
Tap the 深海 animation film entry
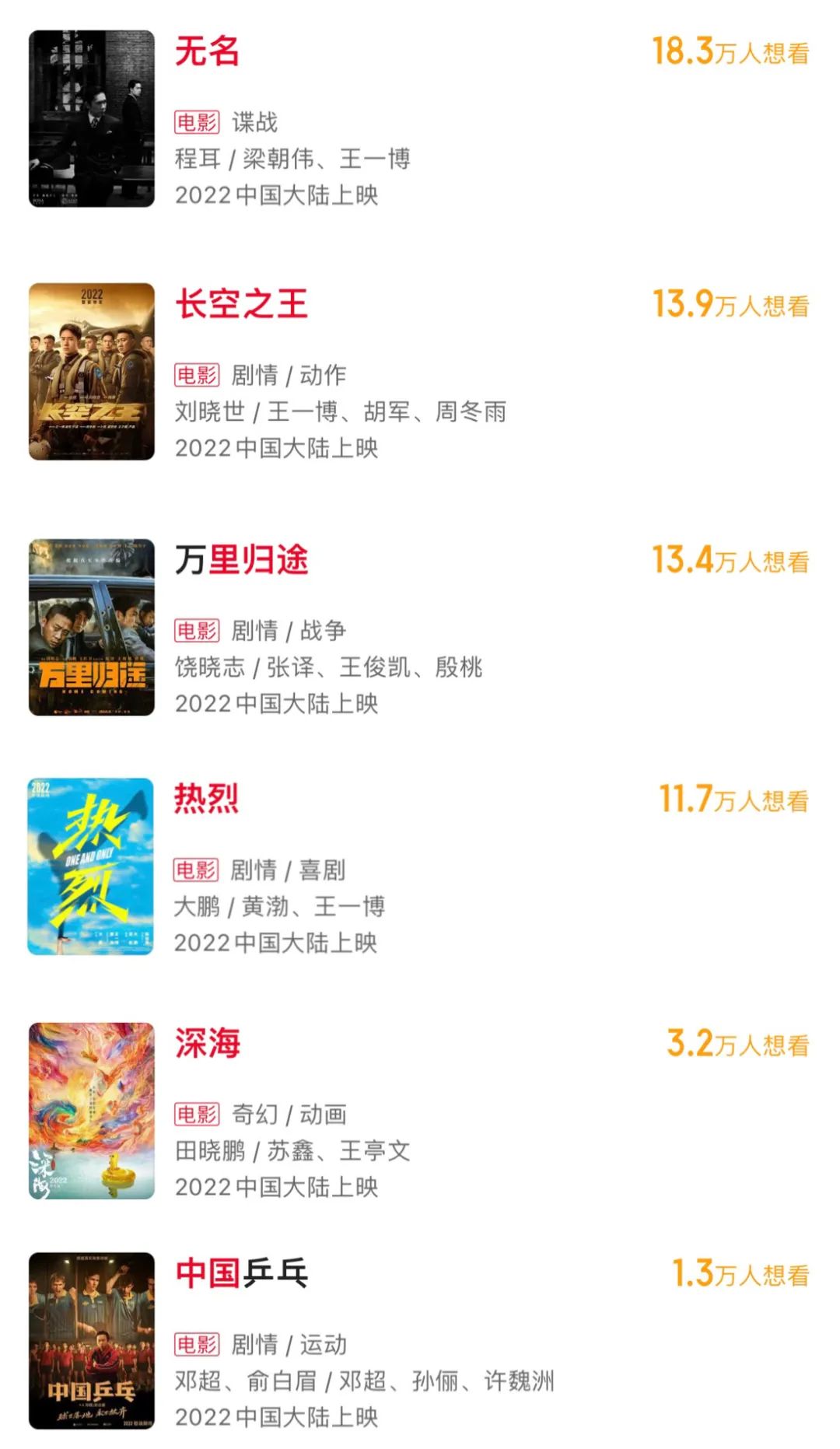click(x=208, y=1043)
